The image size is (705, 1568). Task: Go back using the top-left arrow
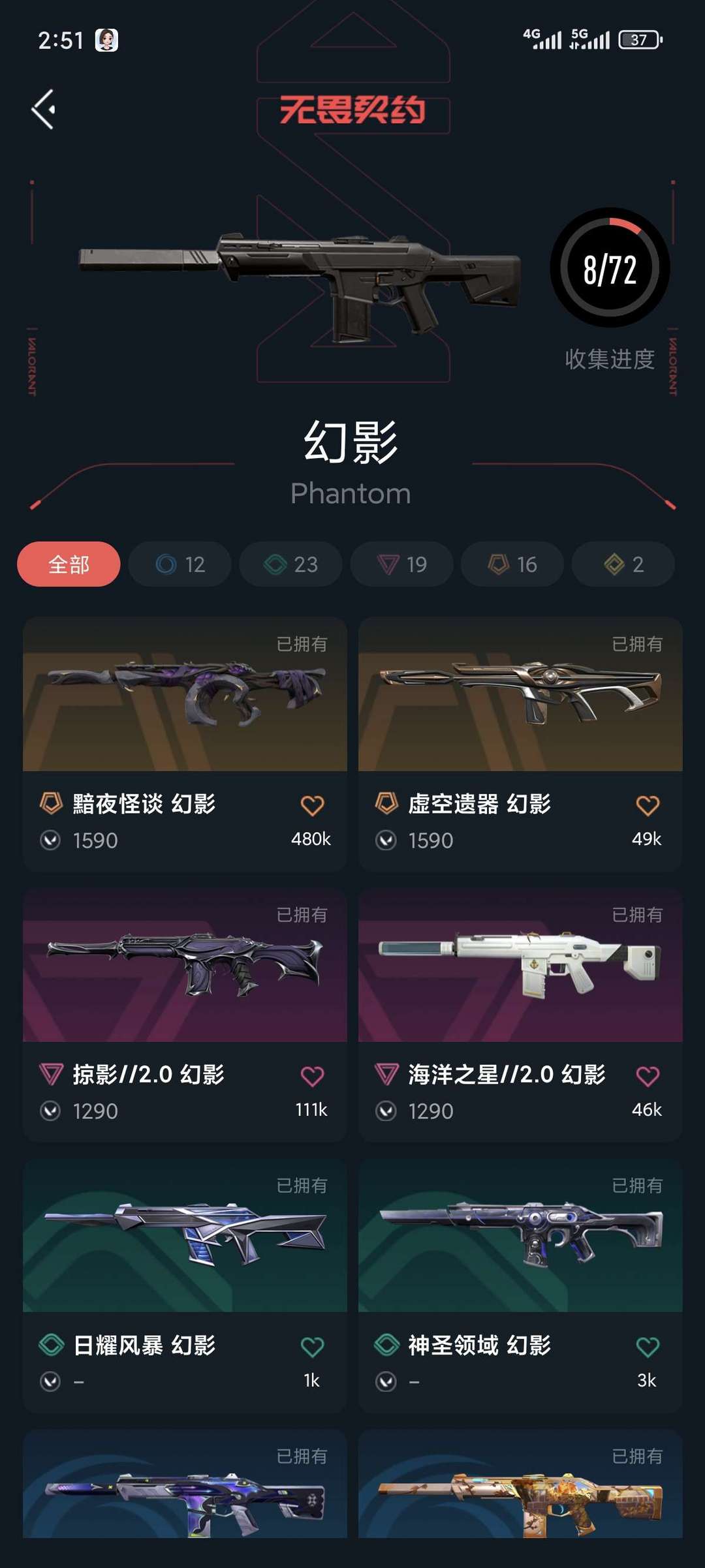click(43, 109)
